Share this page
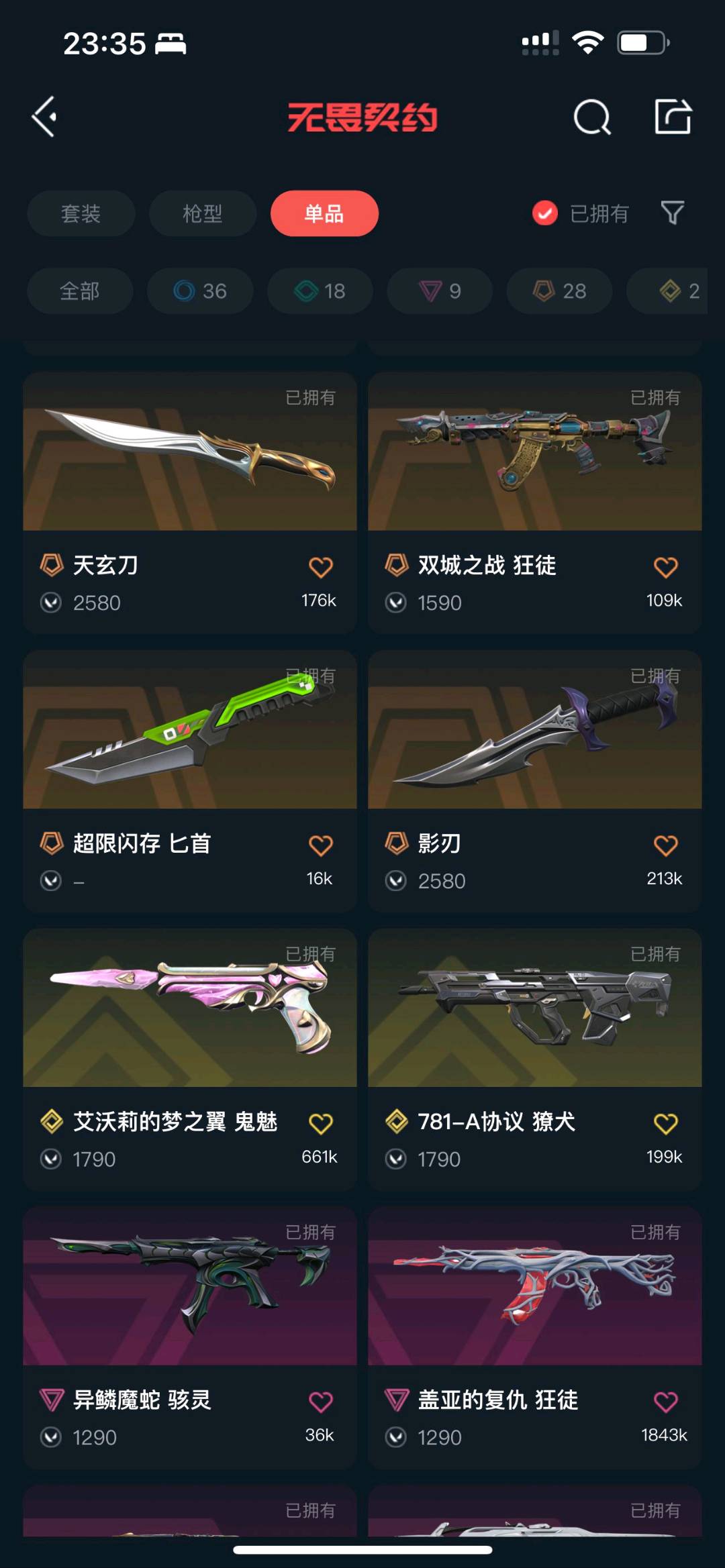Screen dimensions: 725x1568 673,117
